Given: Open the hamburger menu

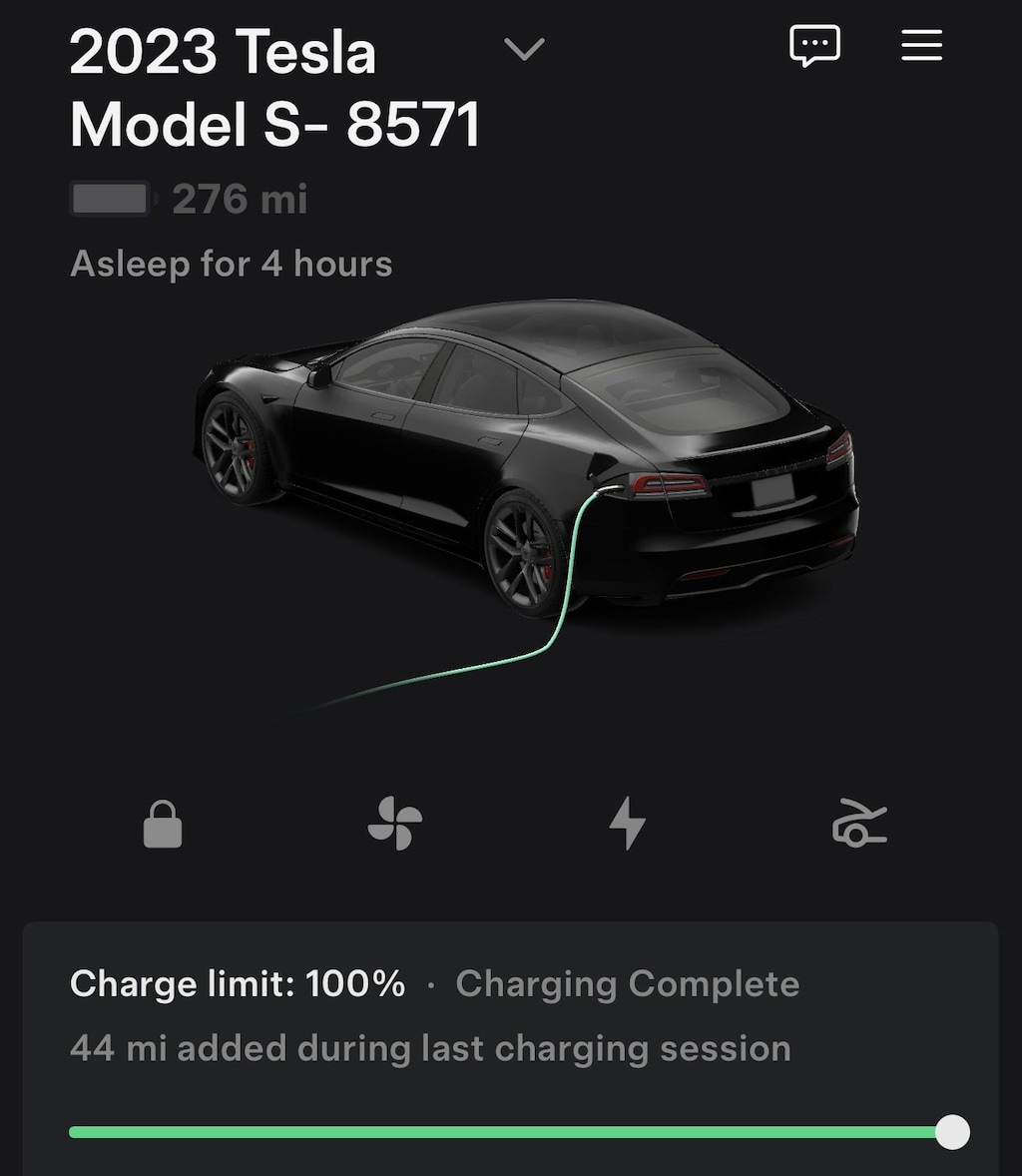Looking at the screenshot, I should 921,46.
